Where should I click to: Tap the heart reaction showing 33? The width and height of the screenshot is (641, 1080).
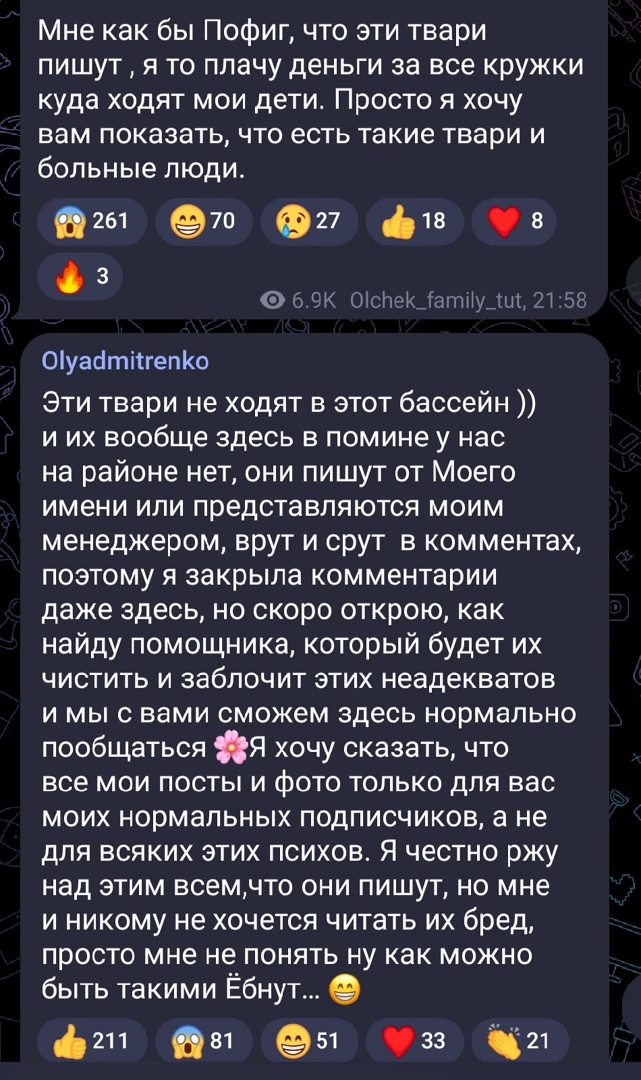coord(414,1041)
